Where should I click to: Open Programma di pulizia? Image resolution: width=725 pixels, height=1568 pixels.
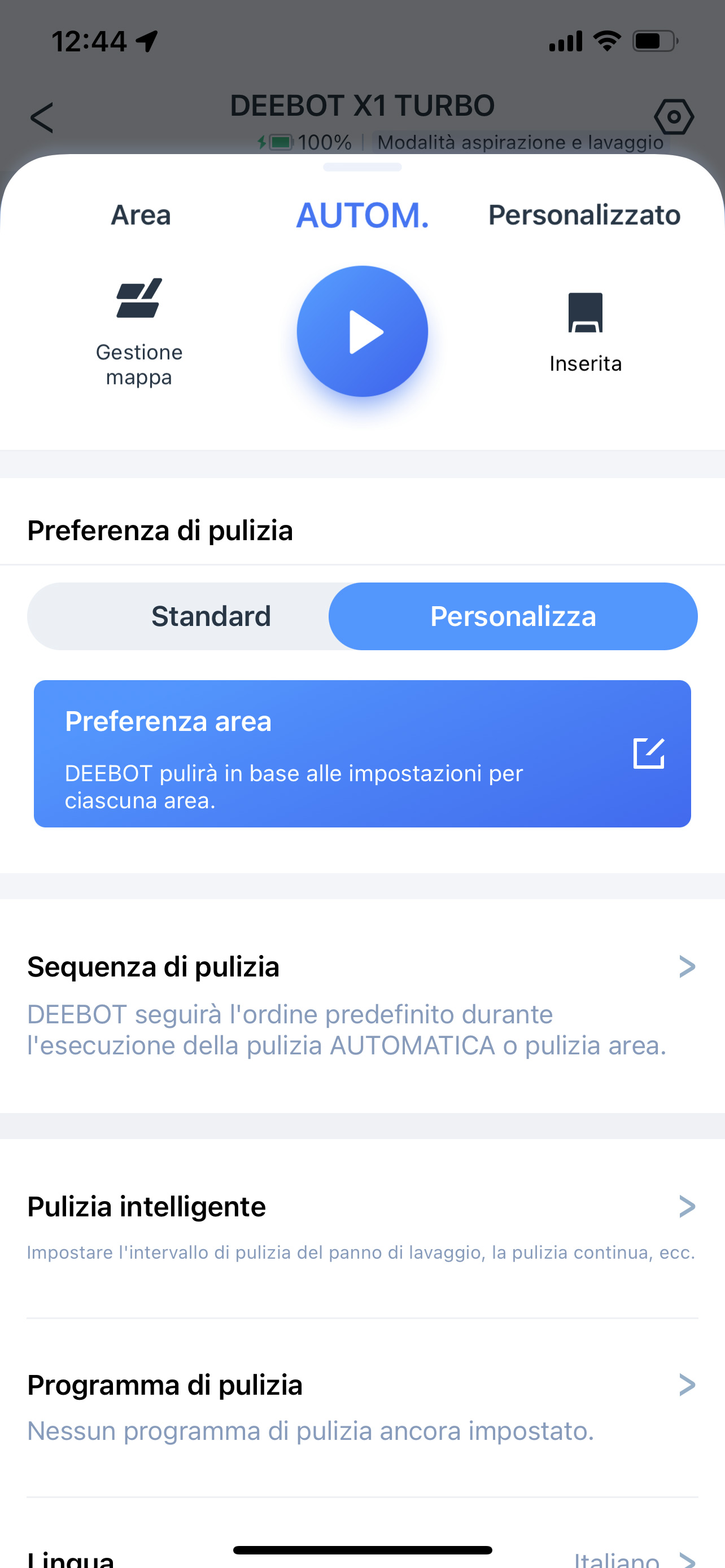362,1408
